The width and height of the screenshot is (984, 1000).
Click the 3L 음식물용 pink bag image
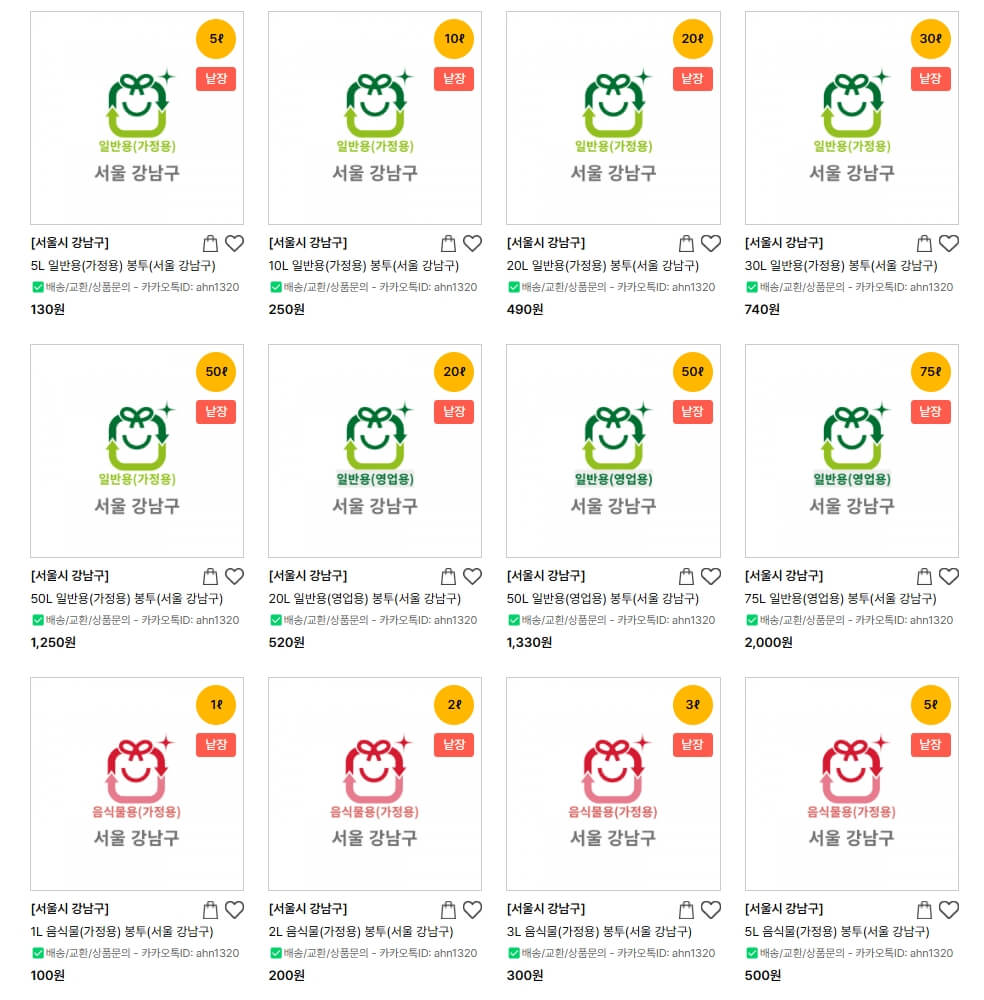click(x=613, y=784)
